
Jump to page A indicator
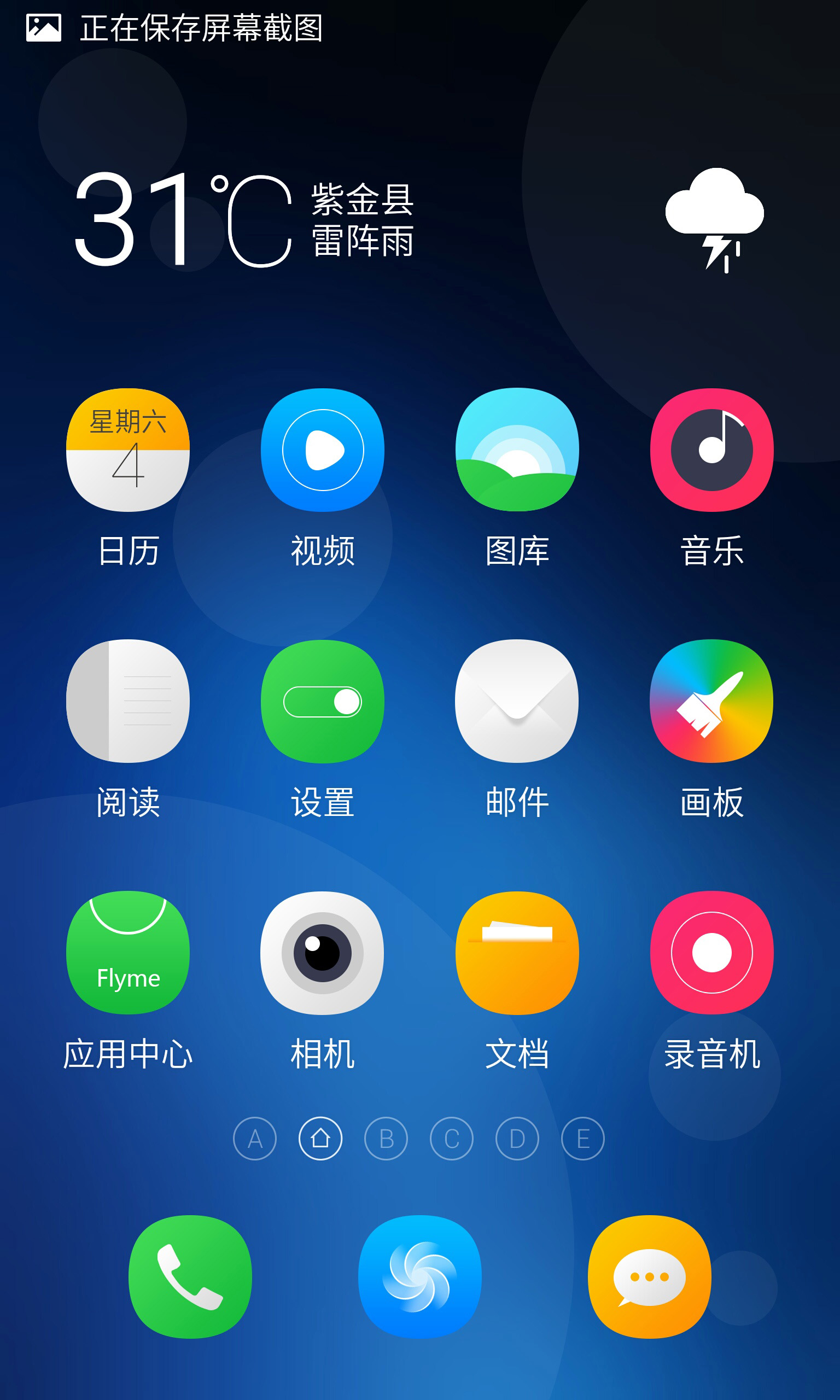pyautogui.click(x=255, y=1139)
